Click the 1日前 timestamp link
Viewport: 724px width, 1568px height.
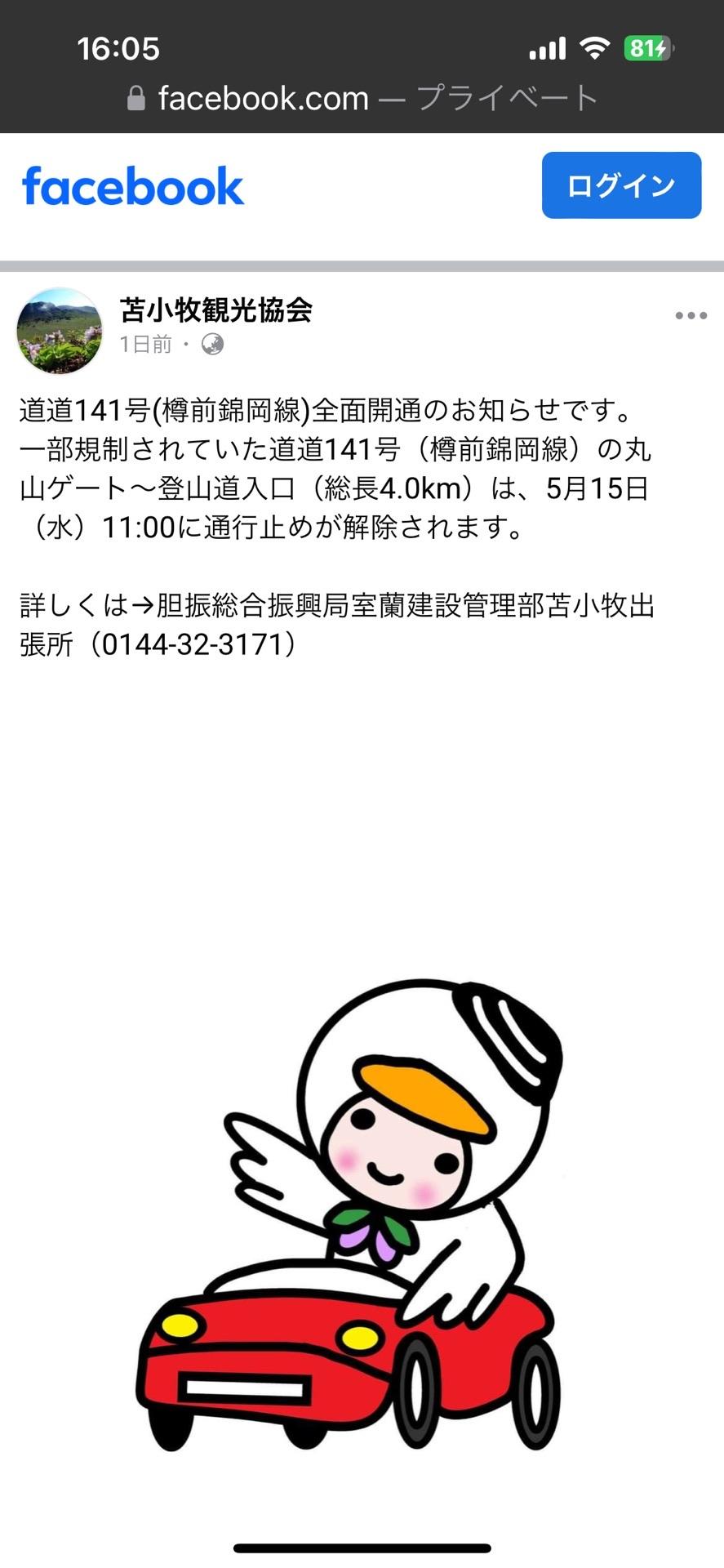click(147, 344)
